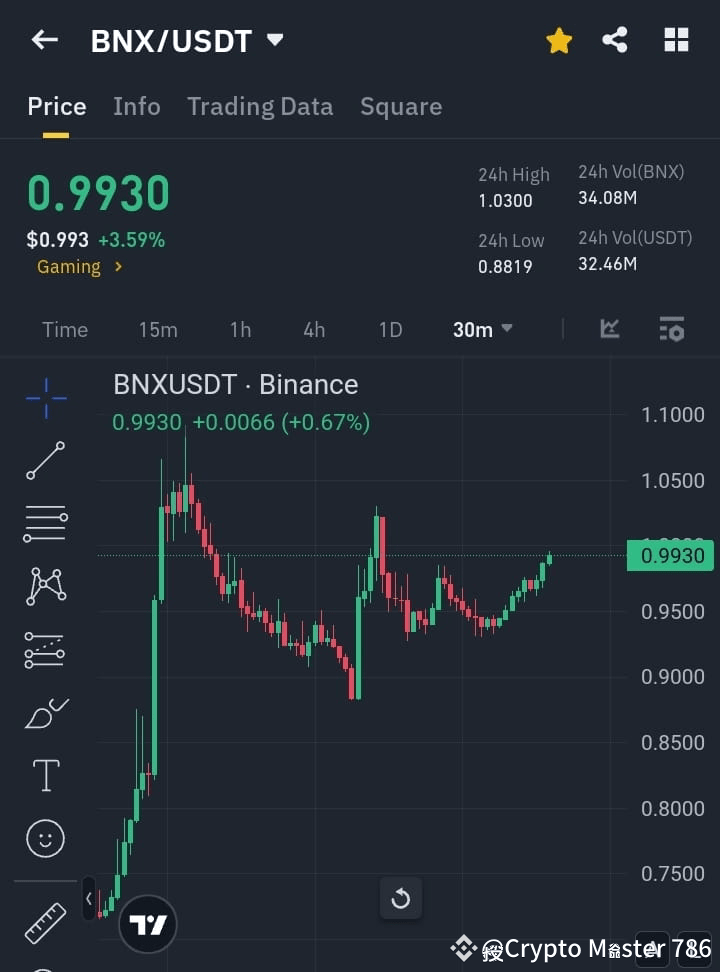
Task: Select the brush drawing tool
Action: point(44,712)
